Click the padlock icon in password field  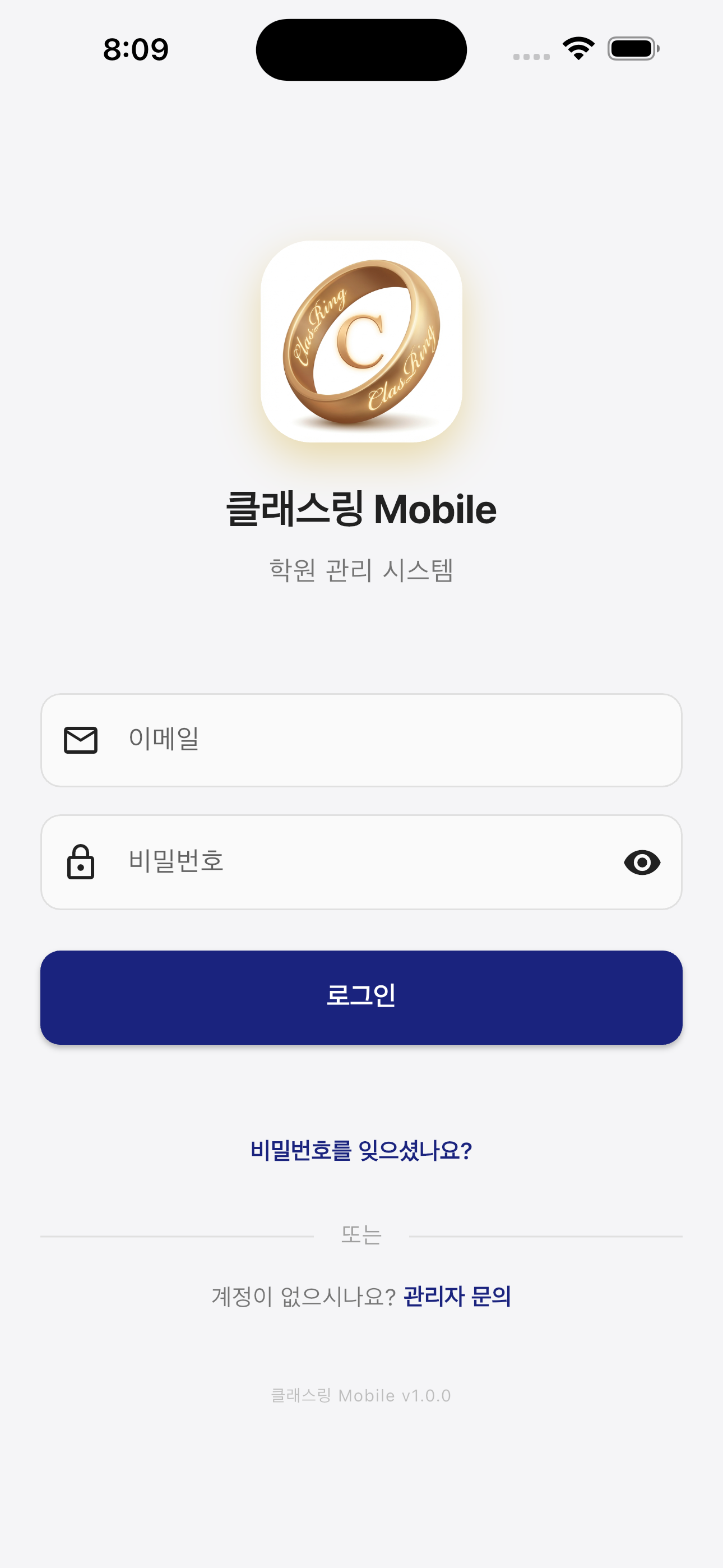point(81,862)
